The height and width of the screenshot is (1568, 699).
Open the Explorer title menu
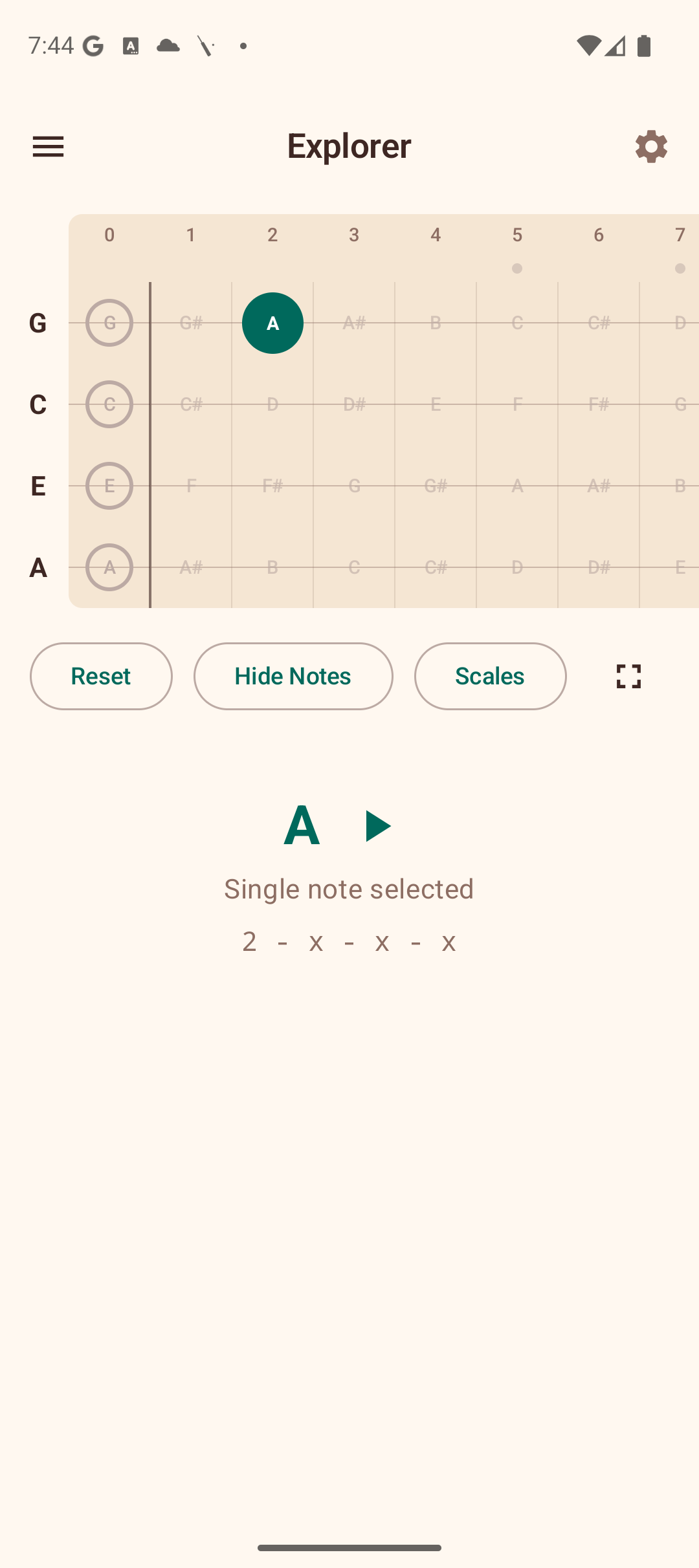click(x=349, y=146)
